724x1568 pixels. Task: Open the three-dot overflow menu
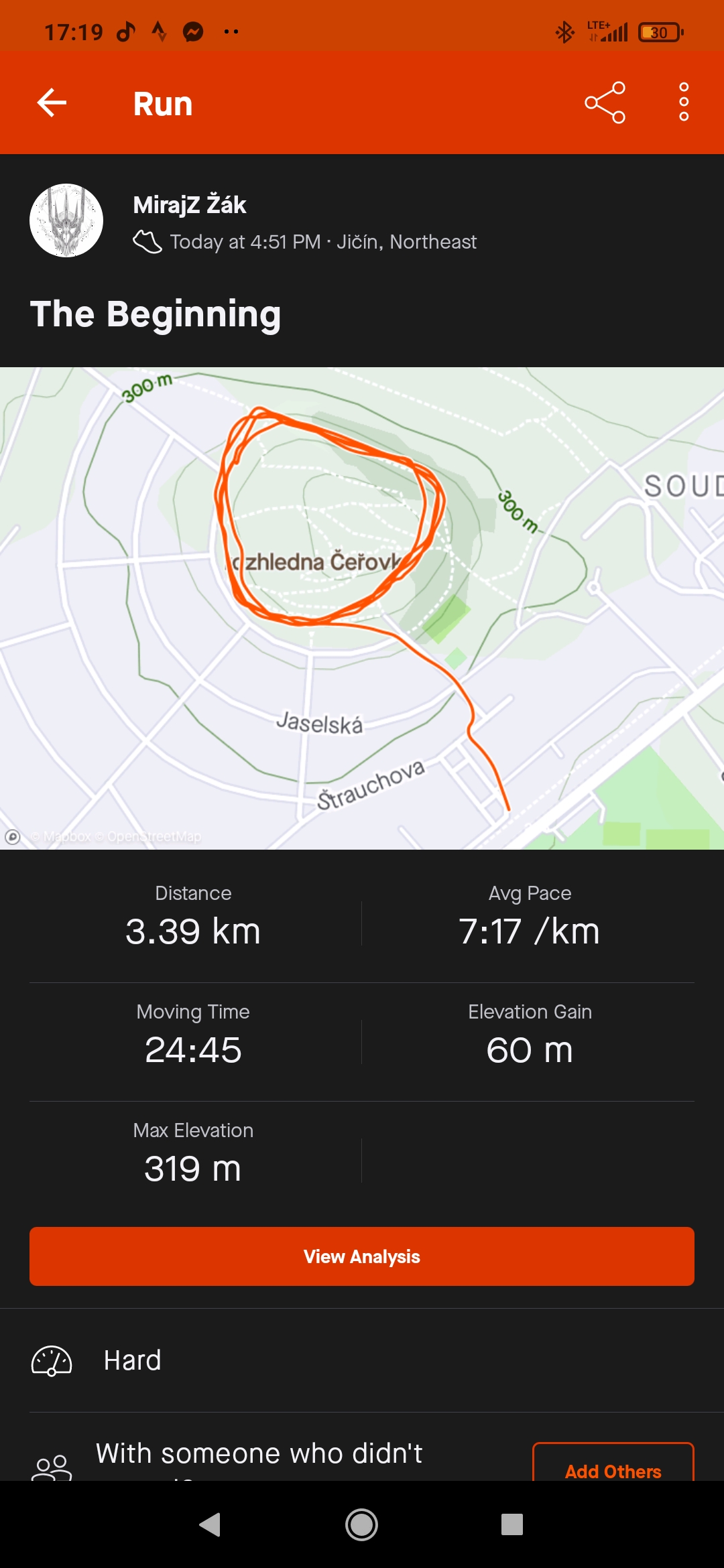[x=684, y=103]
